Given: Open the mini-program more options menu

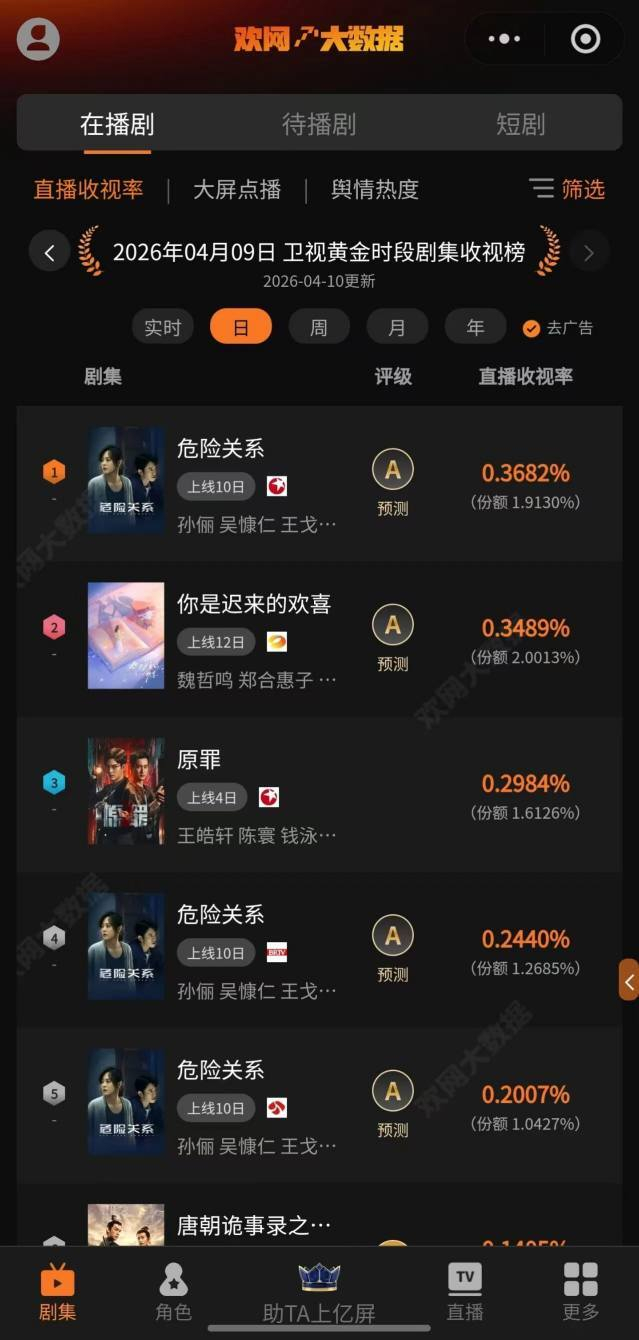Looking at the screenshot, I should point(504,39).
